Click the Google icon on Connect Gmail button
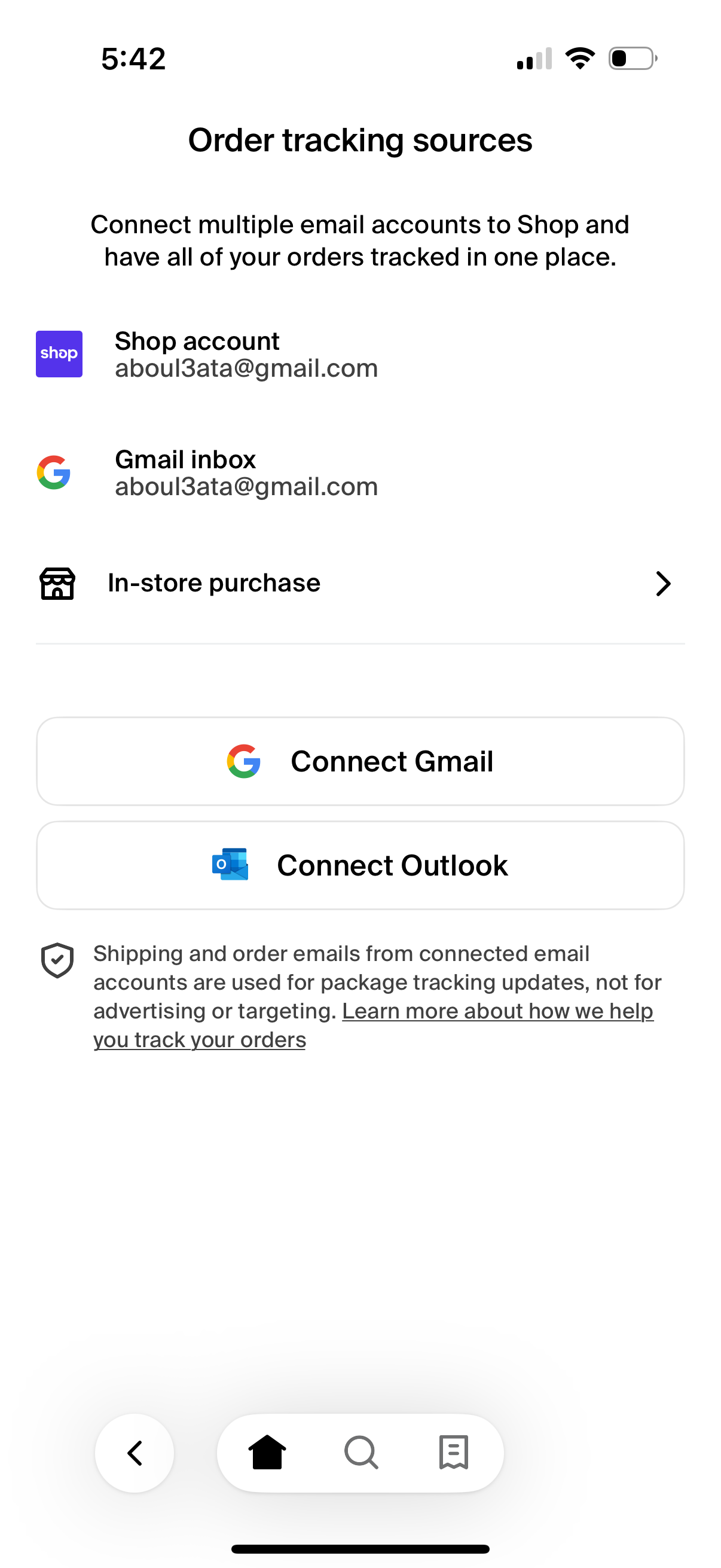 pos(243,760)
